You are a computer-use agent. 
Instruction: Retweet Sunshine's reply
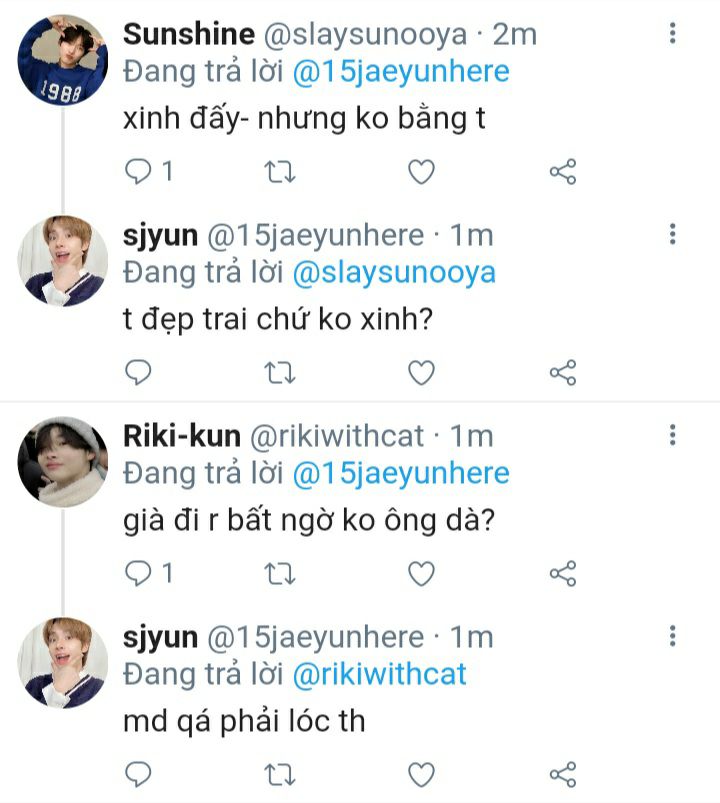[x=280, y=172]
